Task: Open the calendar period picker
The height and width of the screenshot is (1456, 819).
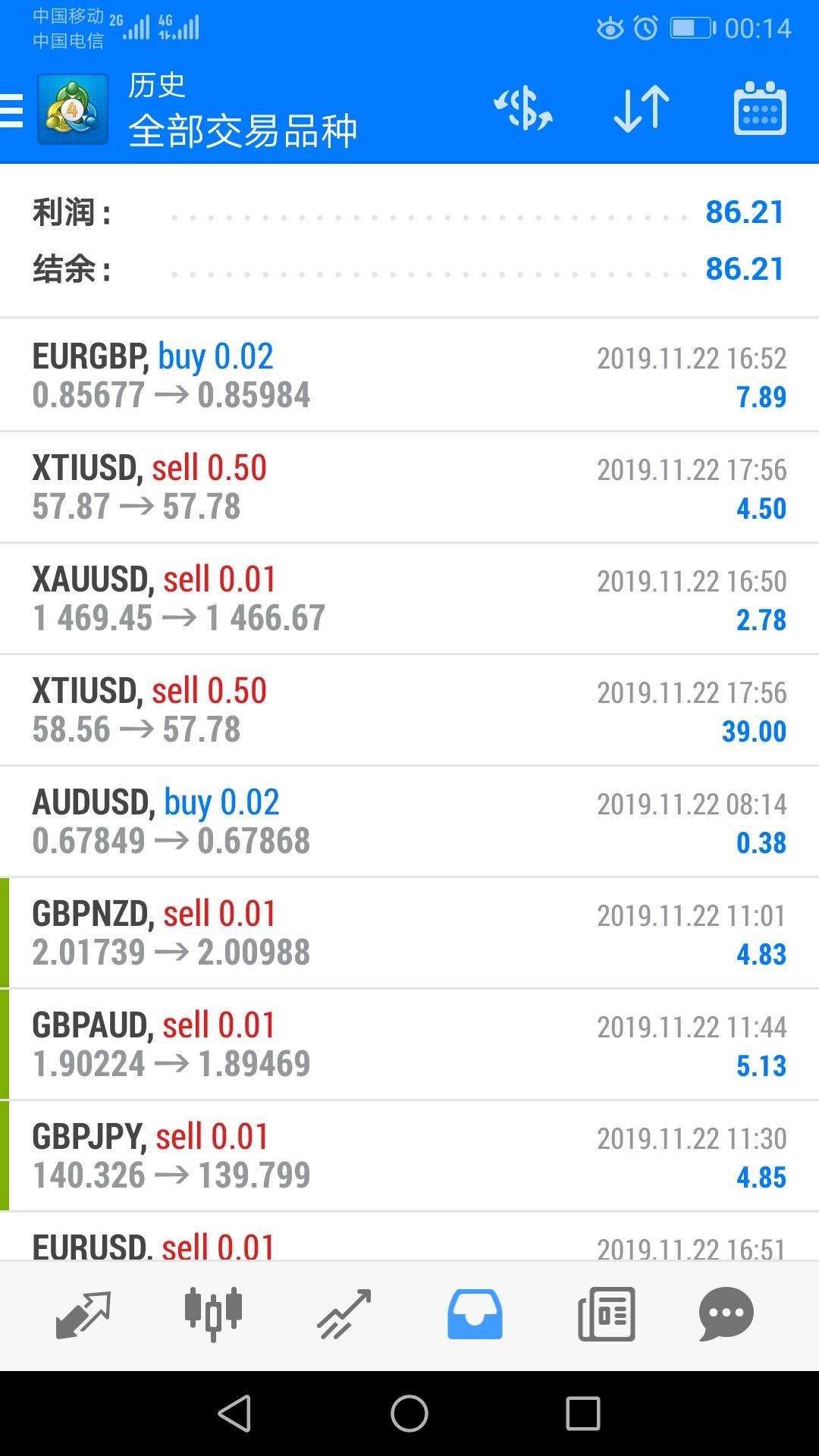Action: (760, 108)
